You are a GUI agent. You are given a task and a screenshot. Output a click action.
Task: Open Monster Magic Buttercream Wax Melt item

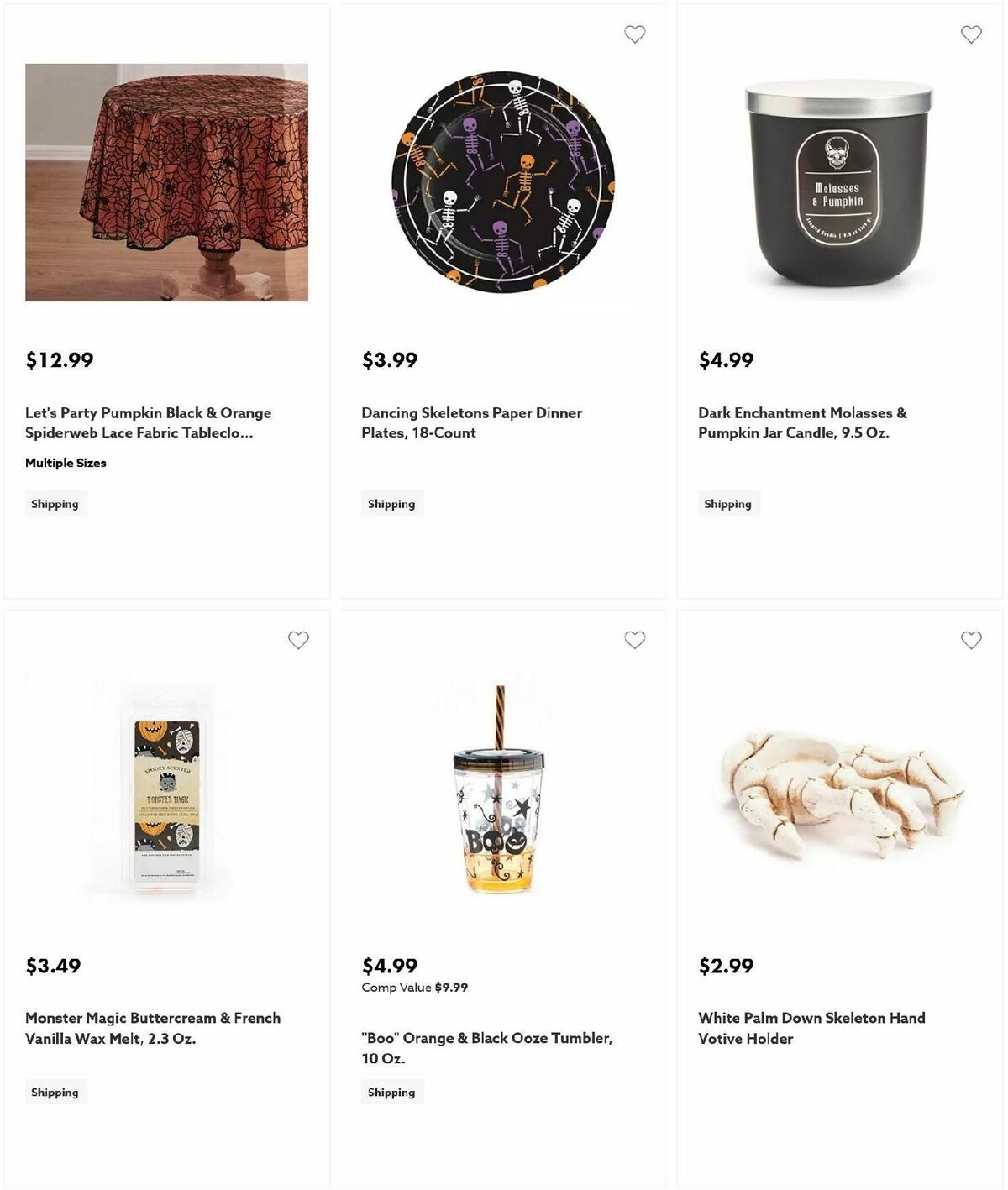click(x=152, y=1028)
